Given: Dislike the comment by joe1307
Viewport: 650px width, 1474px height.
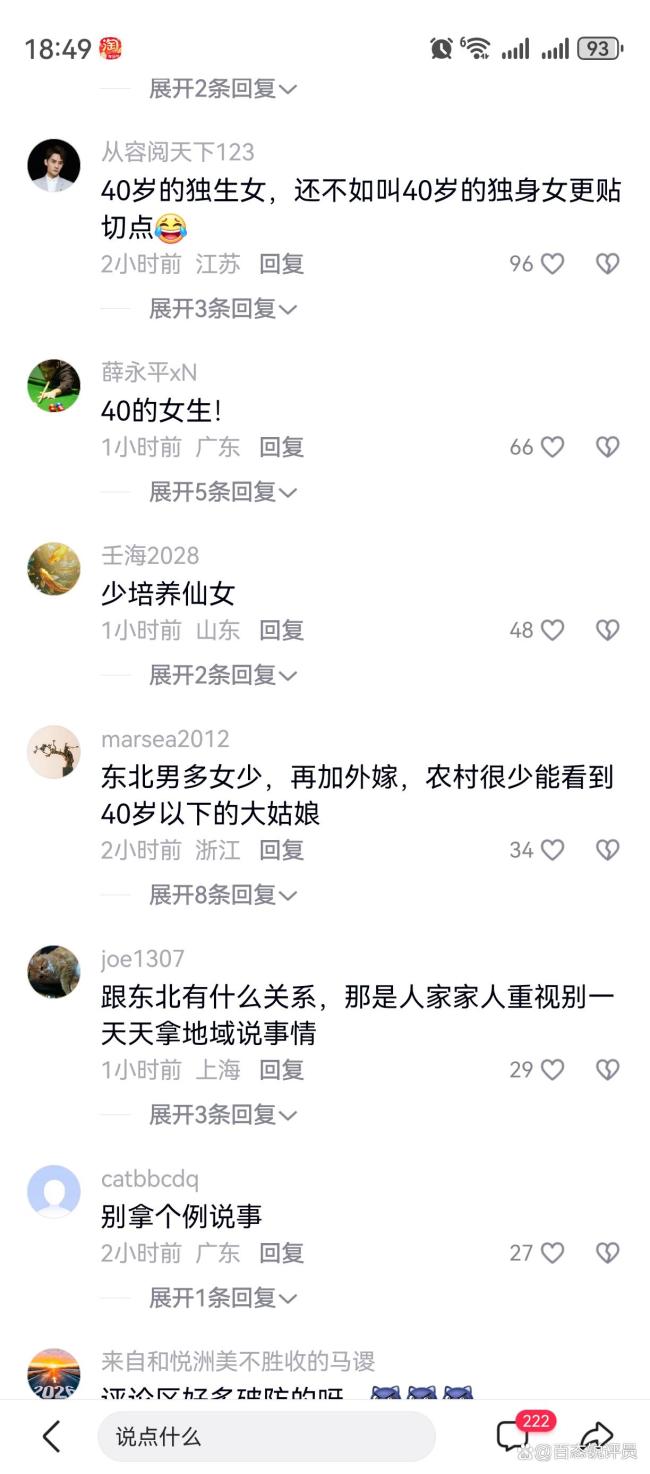Looking at the screenshot, I should (x=607, y=1070).
